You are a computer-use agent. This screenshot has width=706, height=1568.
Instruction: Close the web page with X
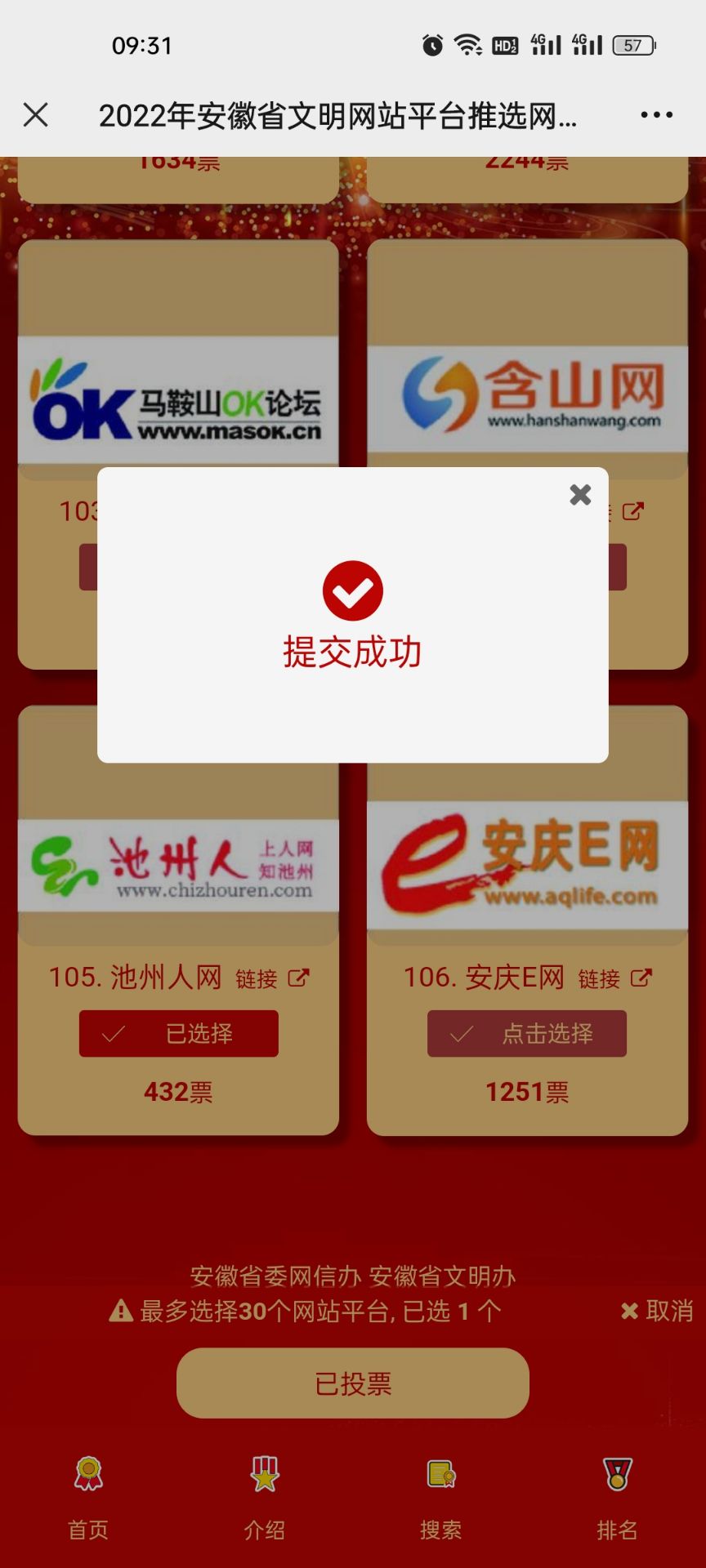click(36, 115)
